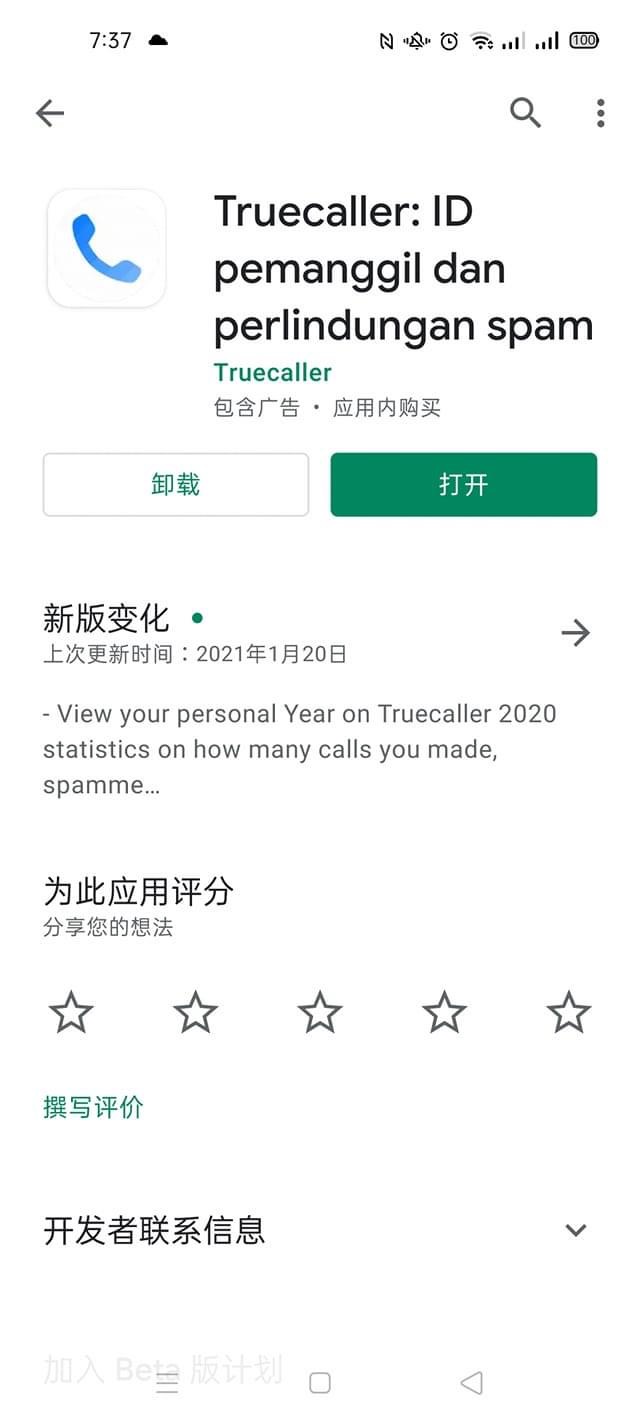Tap the system home button
The width and height of the screenshot is (640, 1422).
point(320,1383)
